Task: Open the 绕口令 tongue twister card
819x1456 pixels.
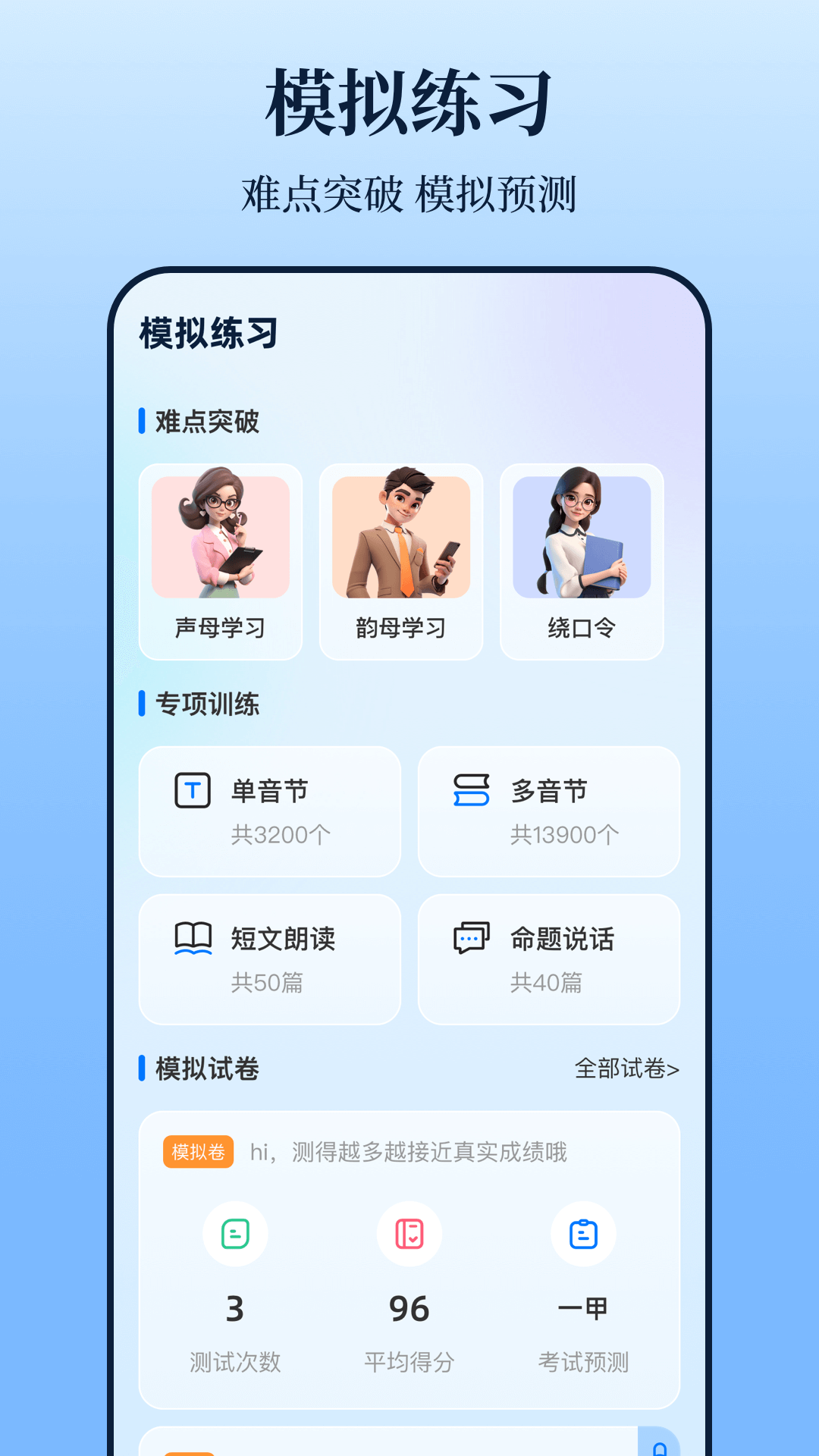Action: pos(582,561)
